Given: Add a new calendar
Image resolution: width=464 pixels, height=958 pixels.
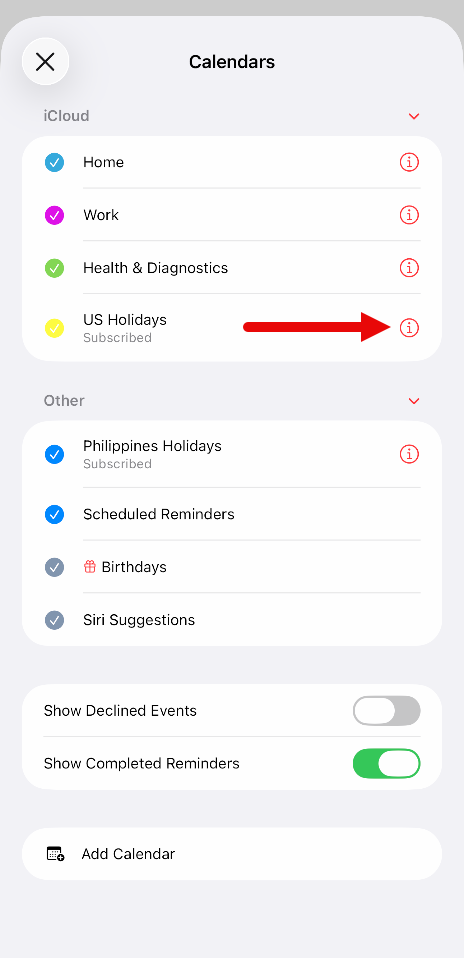Looking at the screenshot, I should pos(232,854).
